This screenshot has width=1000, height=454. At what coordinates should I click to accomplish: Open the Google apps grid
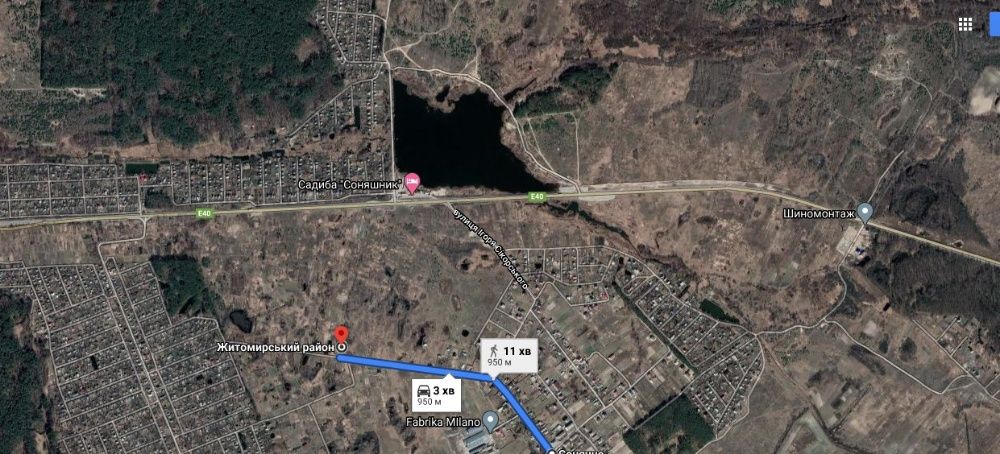966,25
